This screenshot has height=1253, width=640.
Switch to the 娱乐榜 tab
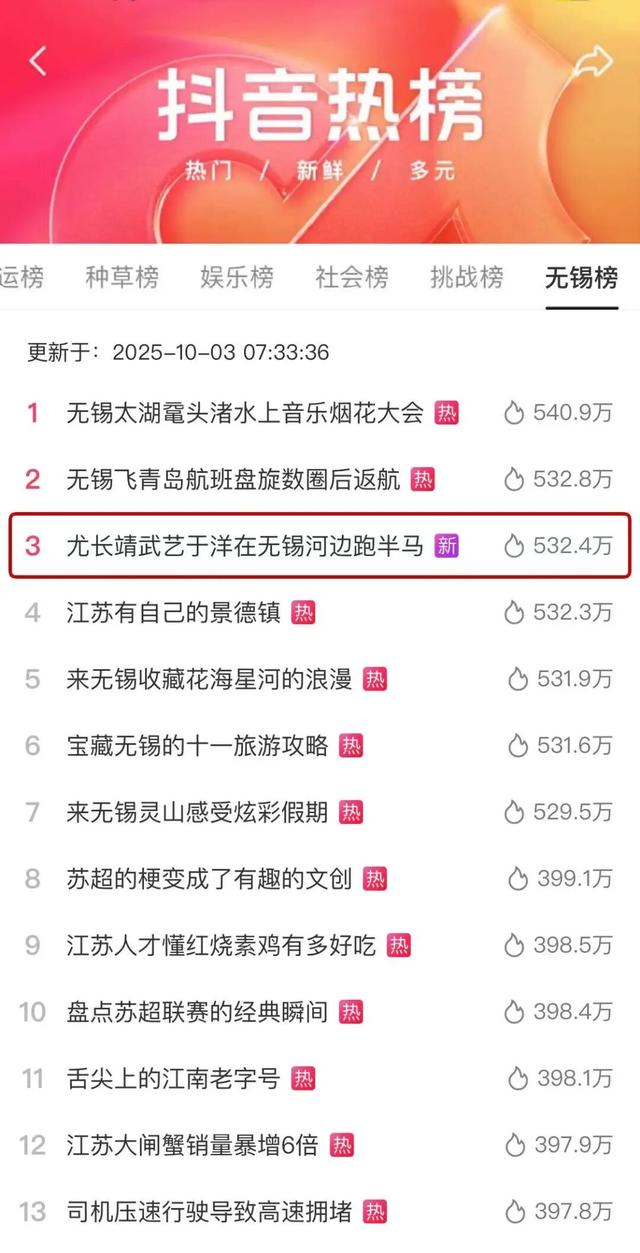(x=236, y=277)
